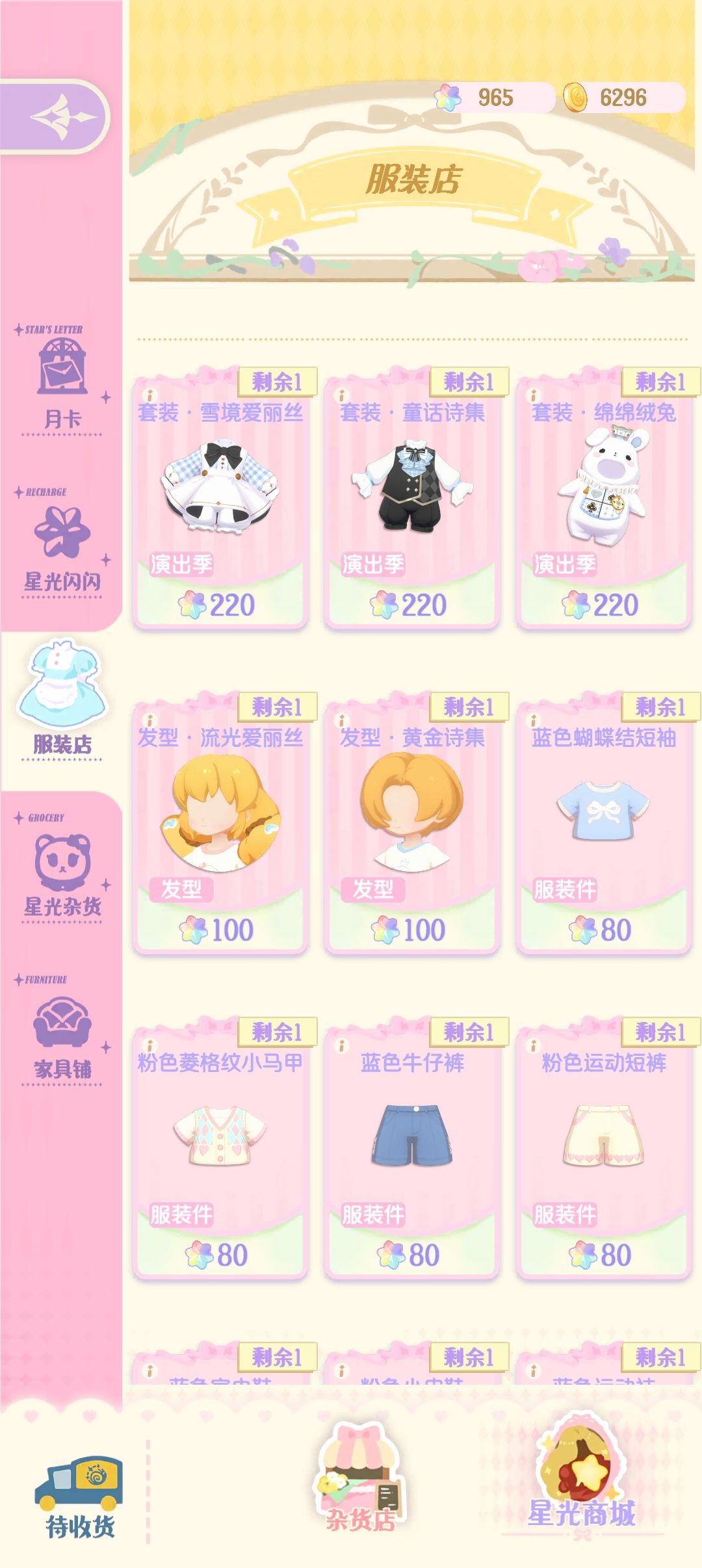Screen dimensions: 702x1568
Task: Open the 星光杂货 grocery tab
Action: coord(61,867)
